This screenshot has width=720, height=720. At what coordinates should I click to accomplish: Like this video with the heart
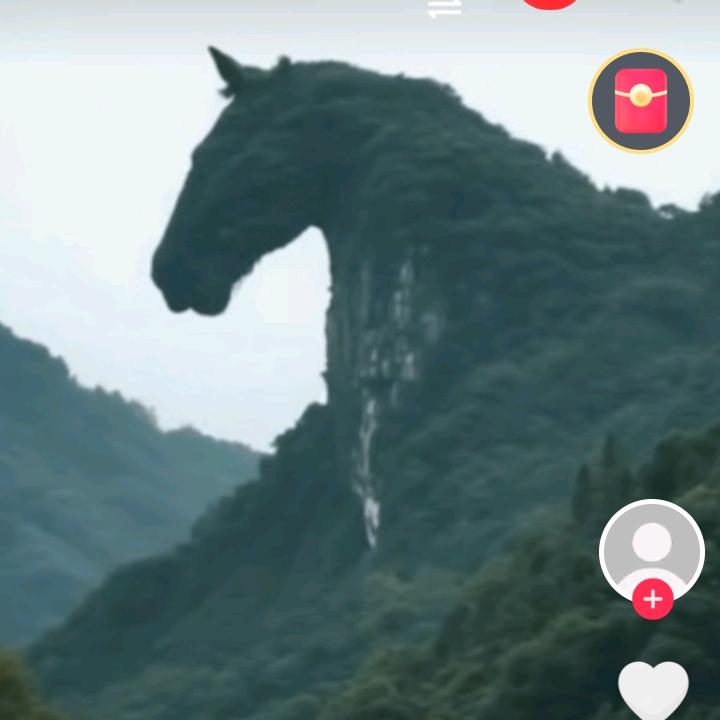[653, 691]
